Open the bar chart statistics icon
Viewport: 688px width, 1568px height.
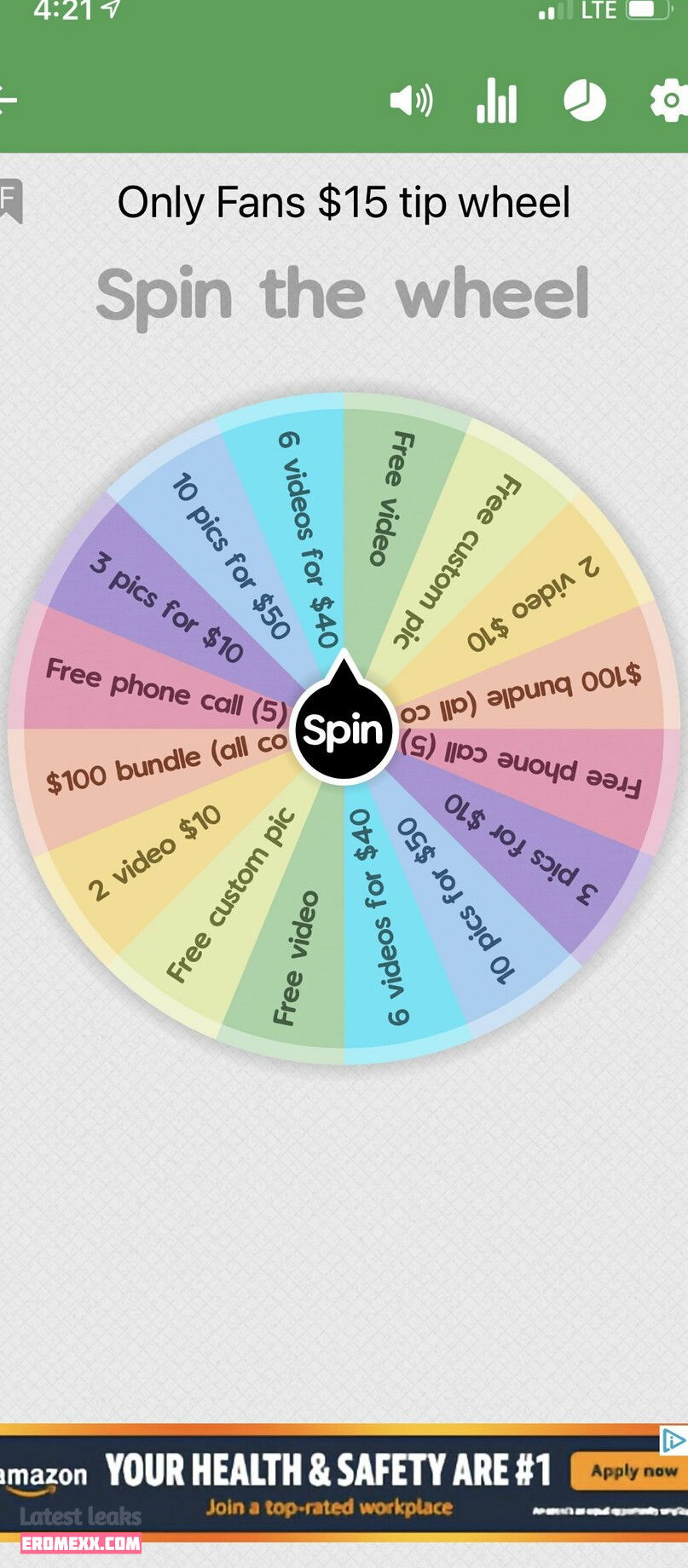496,101
